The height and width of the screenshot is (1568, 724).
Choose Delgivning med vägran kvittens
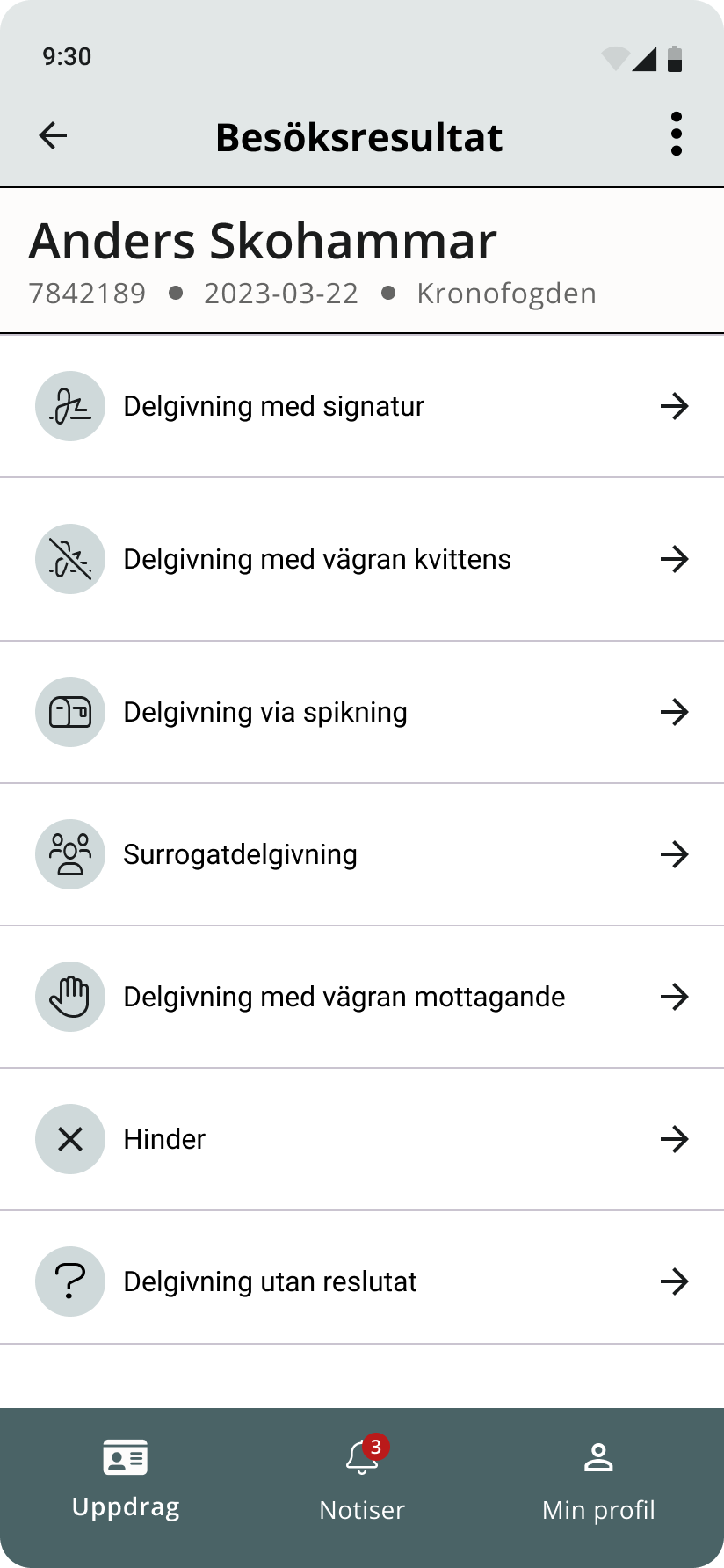(x=361, y=559)
